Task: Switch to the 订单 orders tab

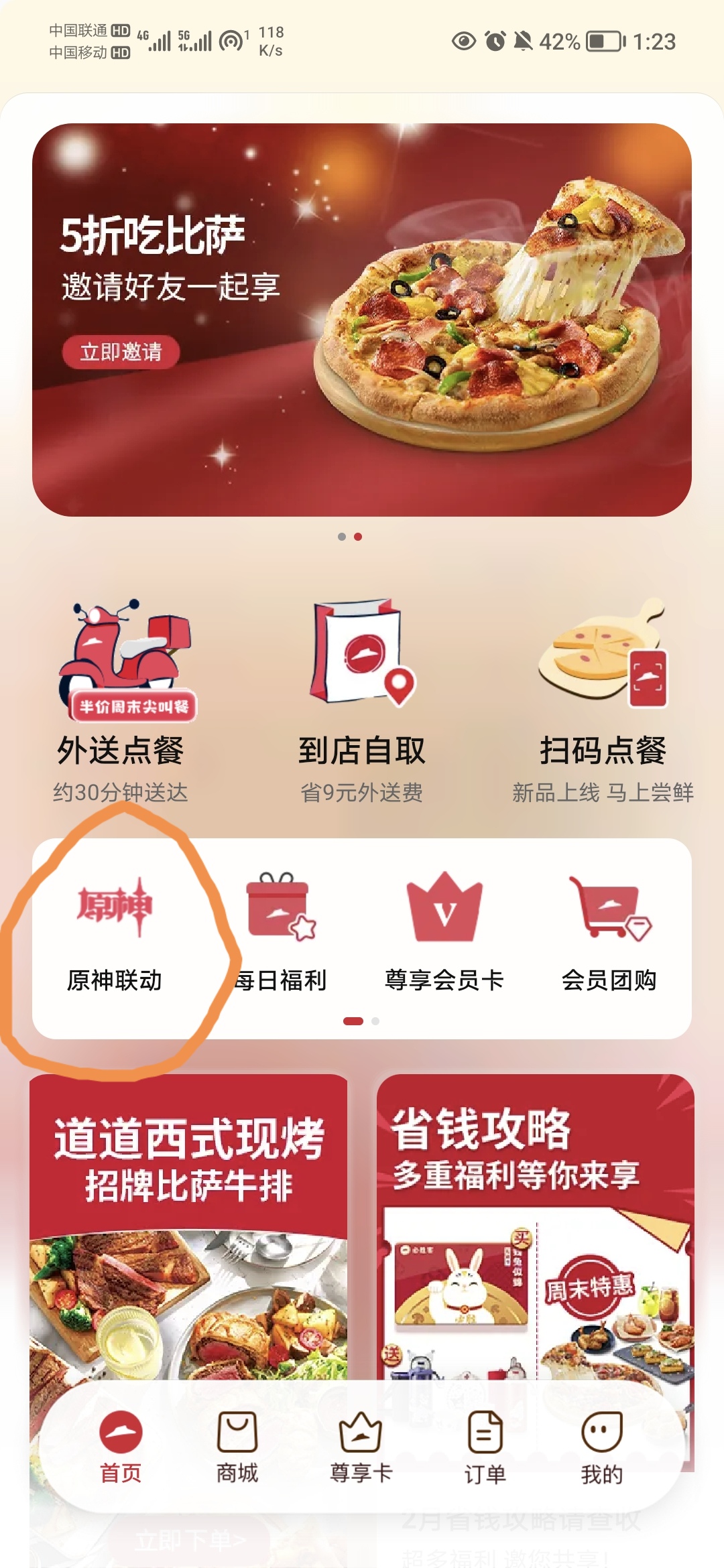Action: point(485,1447)
